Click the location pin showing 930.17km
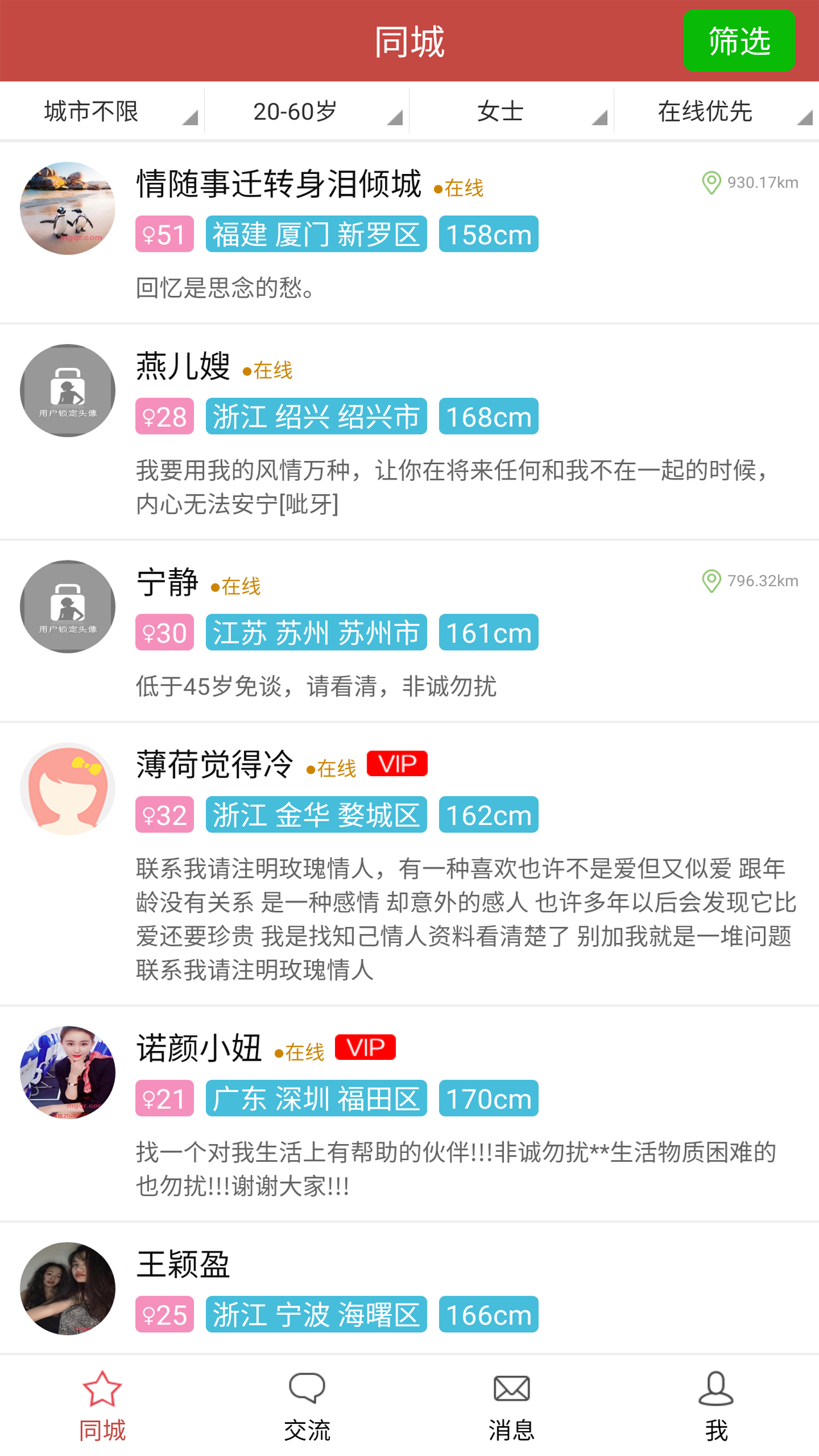The width and height of the screenshot is (819, 1456). pyautogui.click(x=711, y=182)
